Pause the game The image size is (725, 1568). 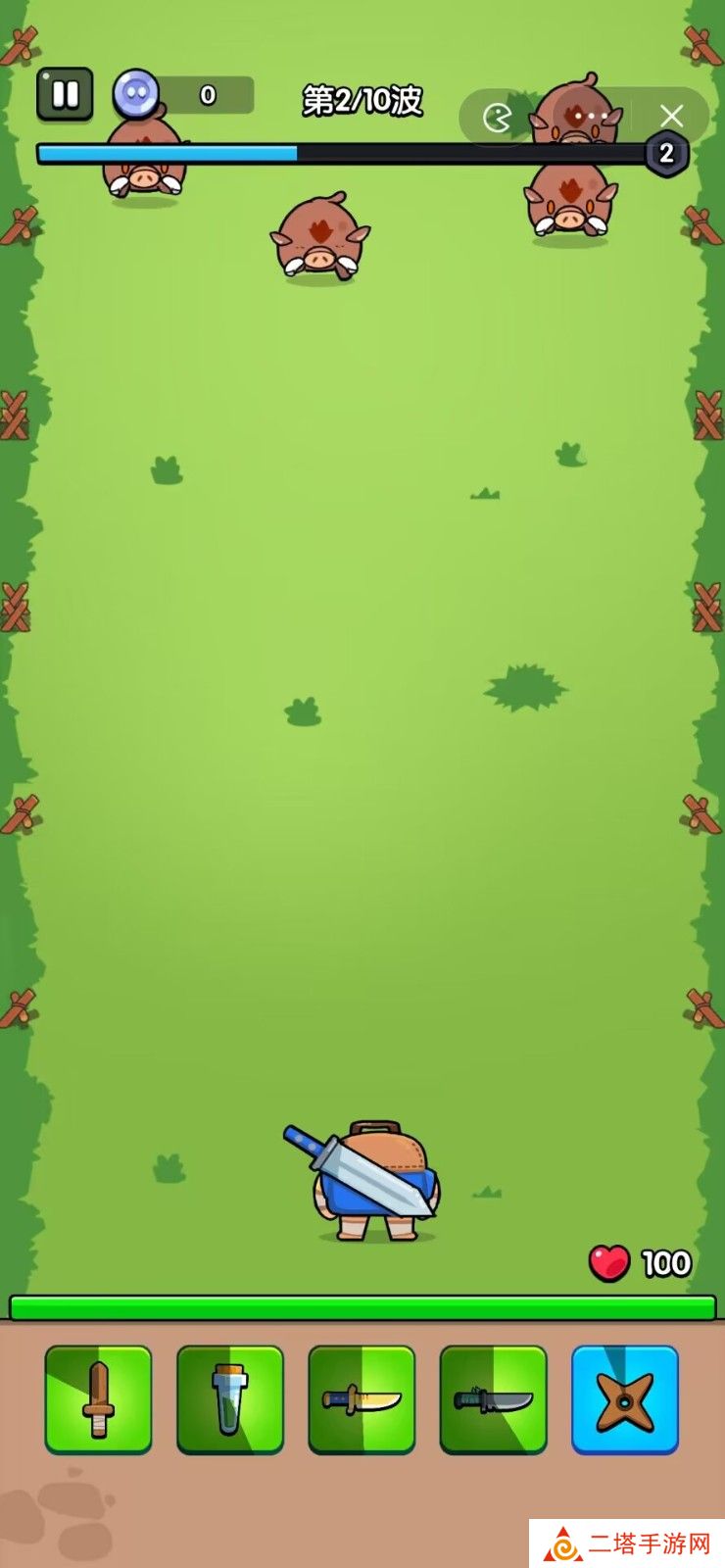pos(65,95)
